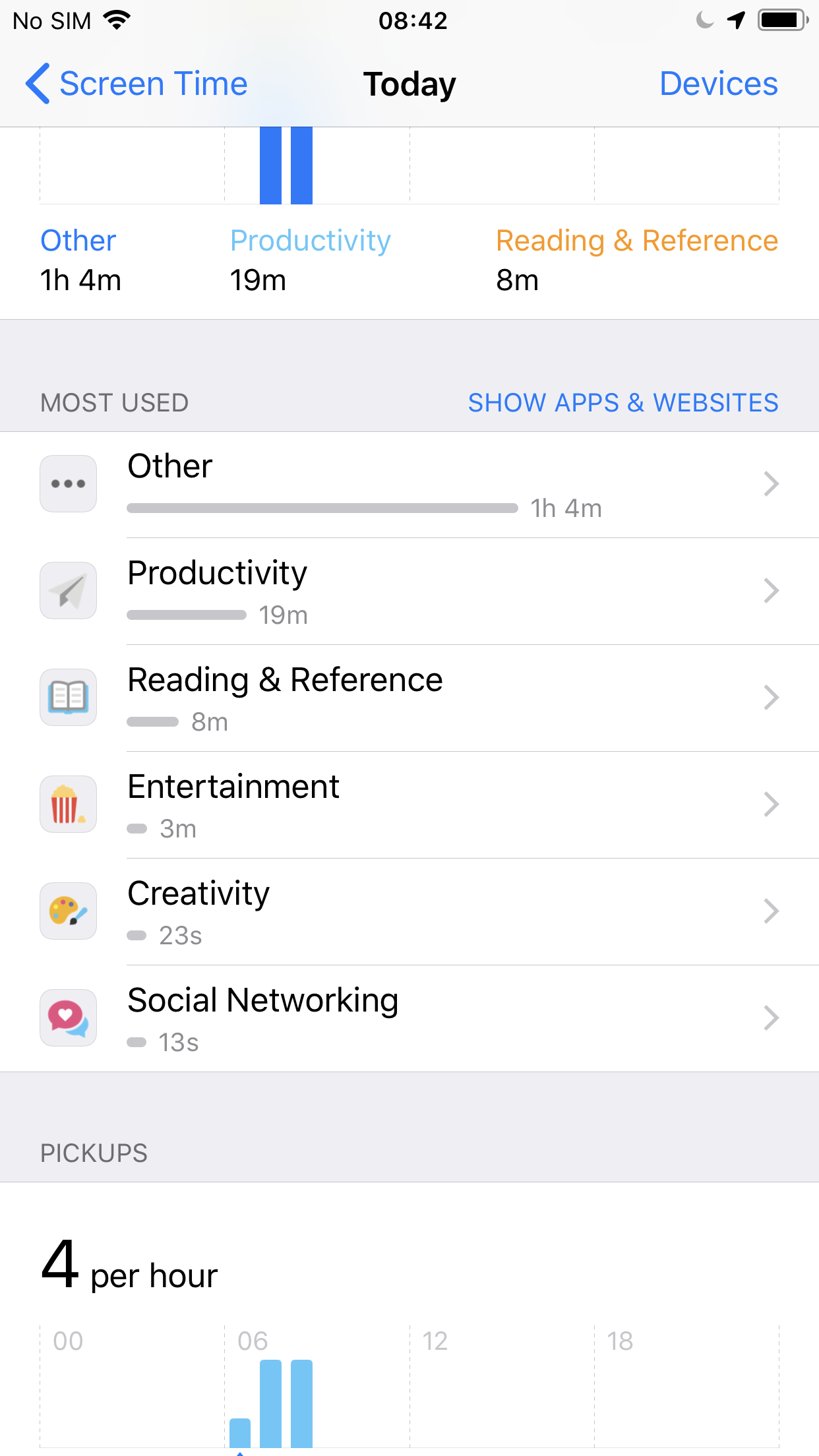
Task: Open the Other category details
Action: pyautogui.click(x=409, y=485)
